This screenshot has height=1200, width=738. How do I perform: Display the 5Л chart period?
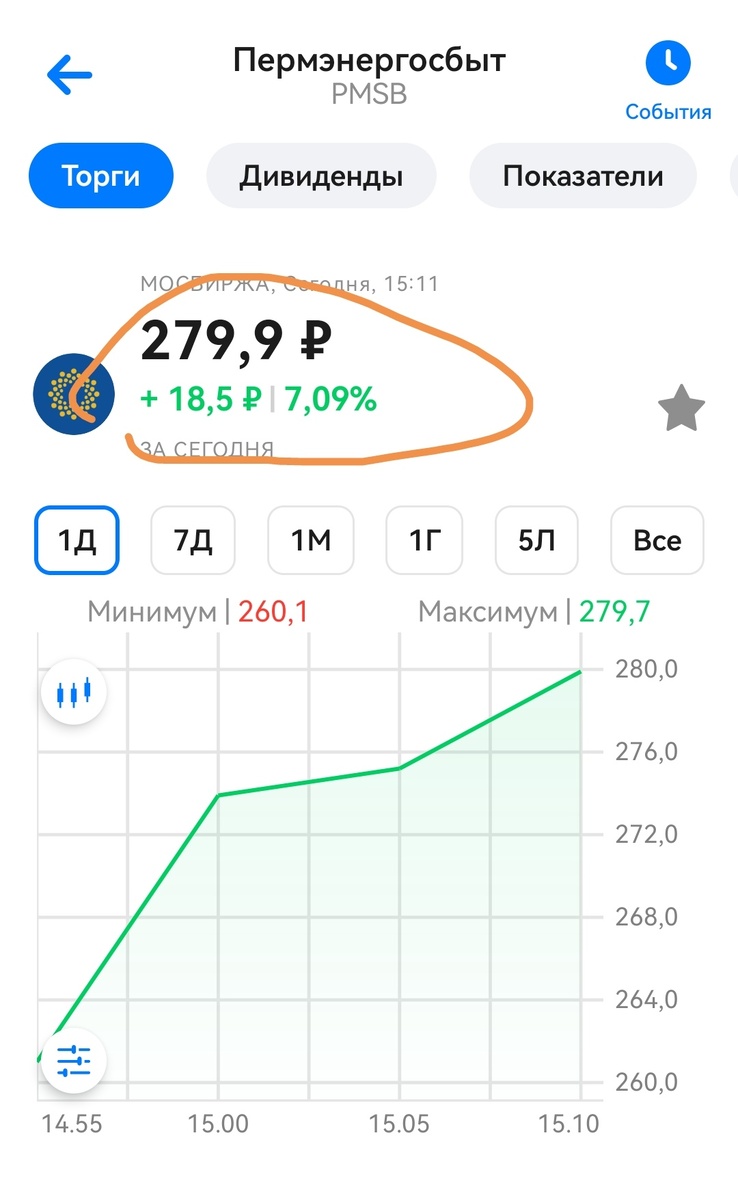pos(537,540)
